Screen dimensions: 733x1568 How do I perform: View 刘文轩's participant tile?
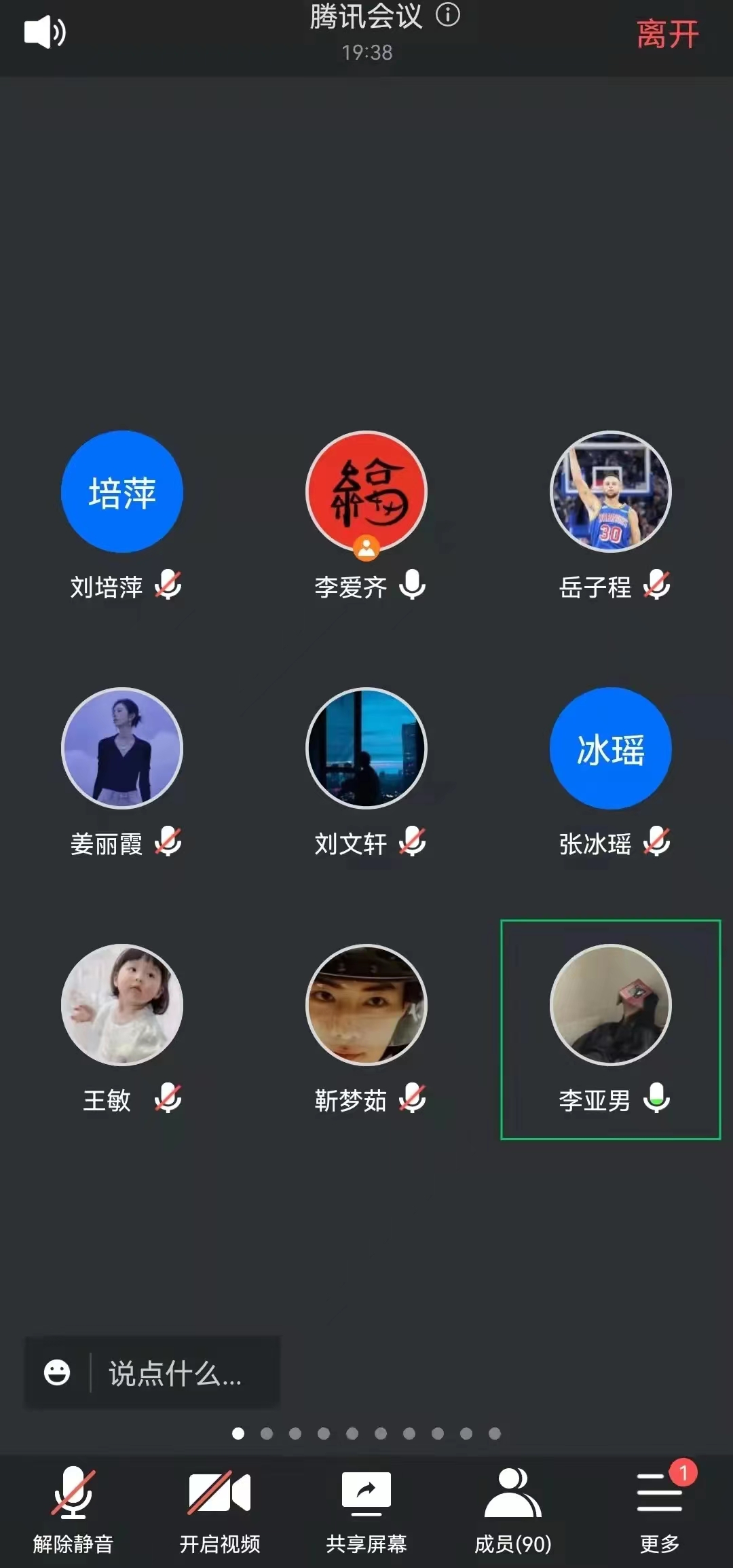click(366, 748)
